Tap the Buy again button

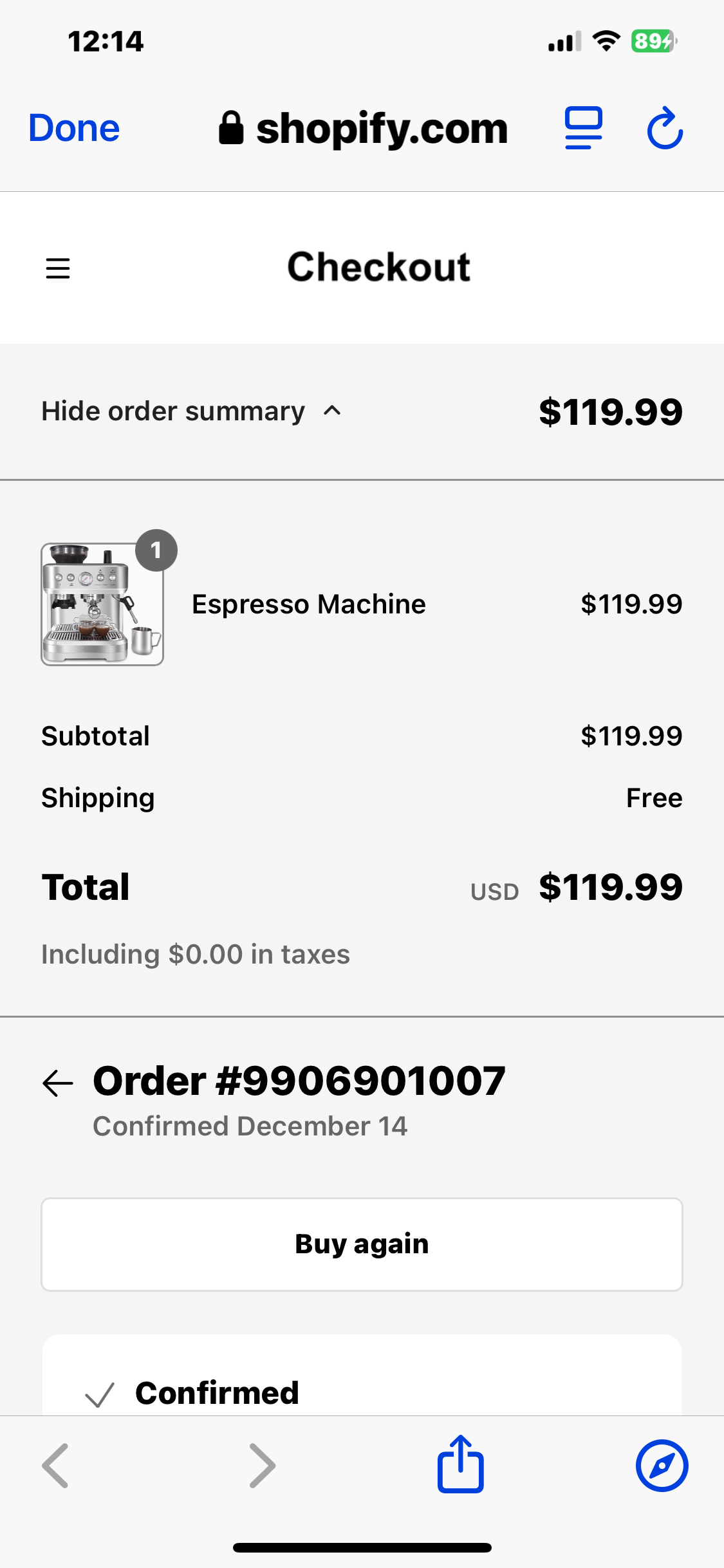362,1244
